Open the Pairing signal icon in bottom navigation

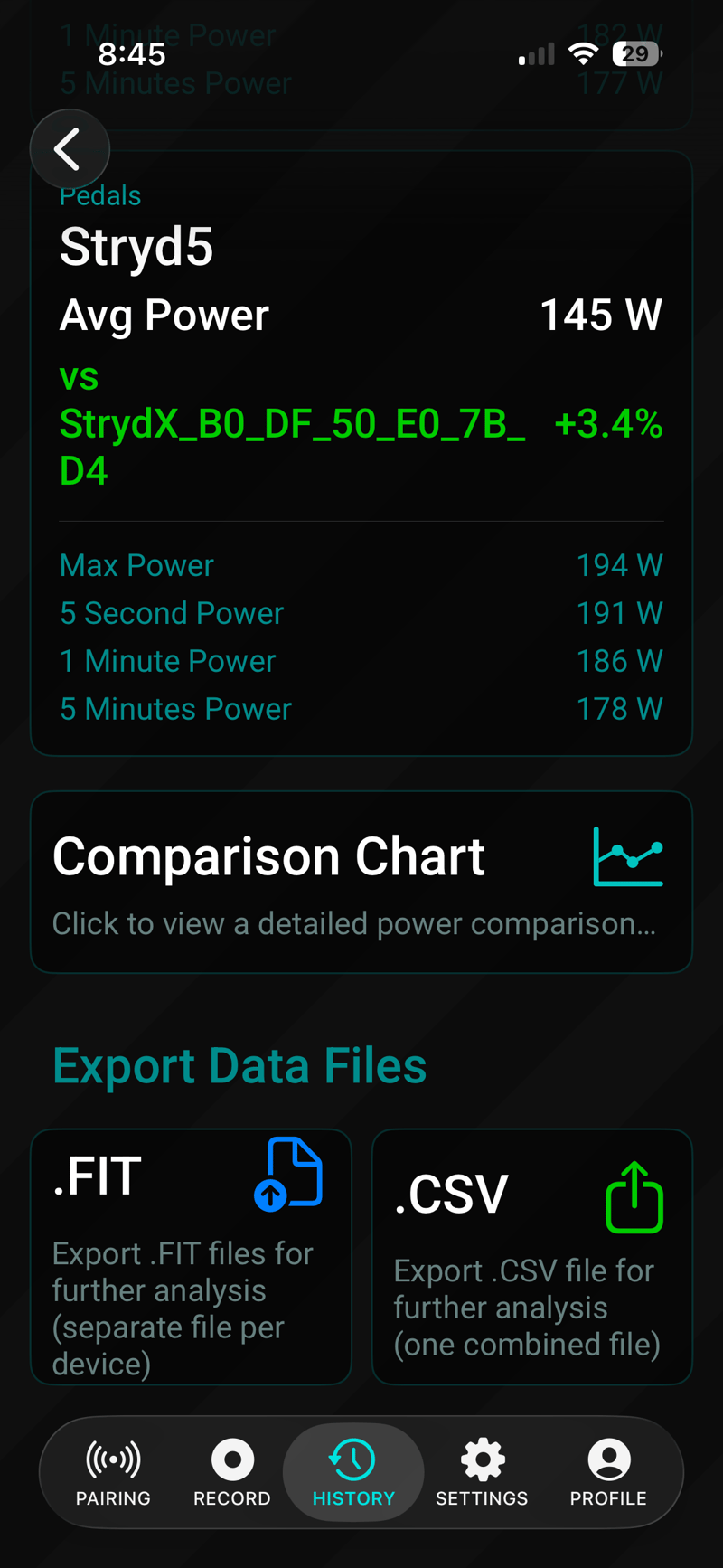coord(113,1459)
